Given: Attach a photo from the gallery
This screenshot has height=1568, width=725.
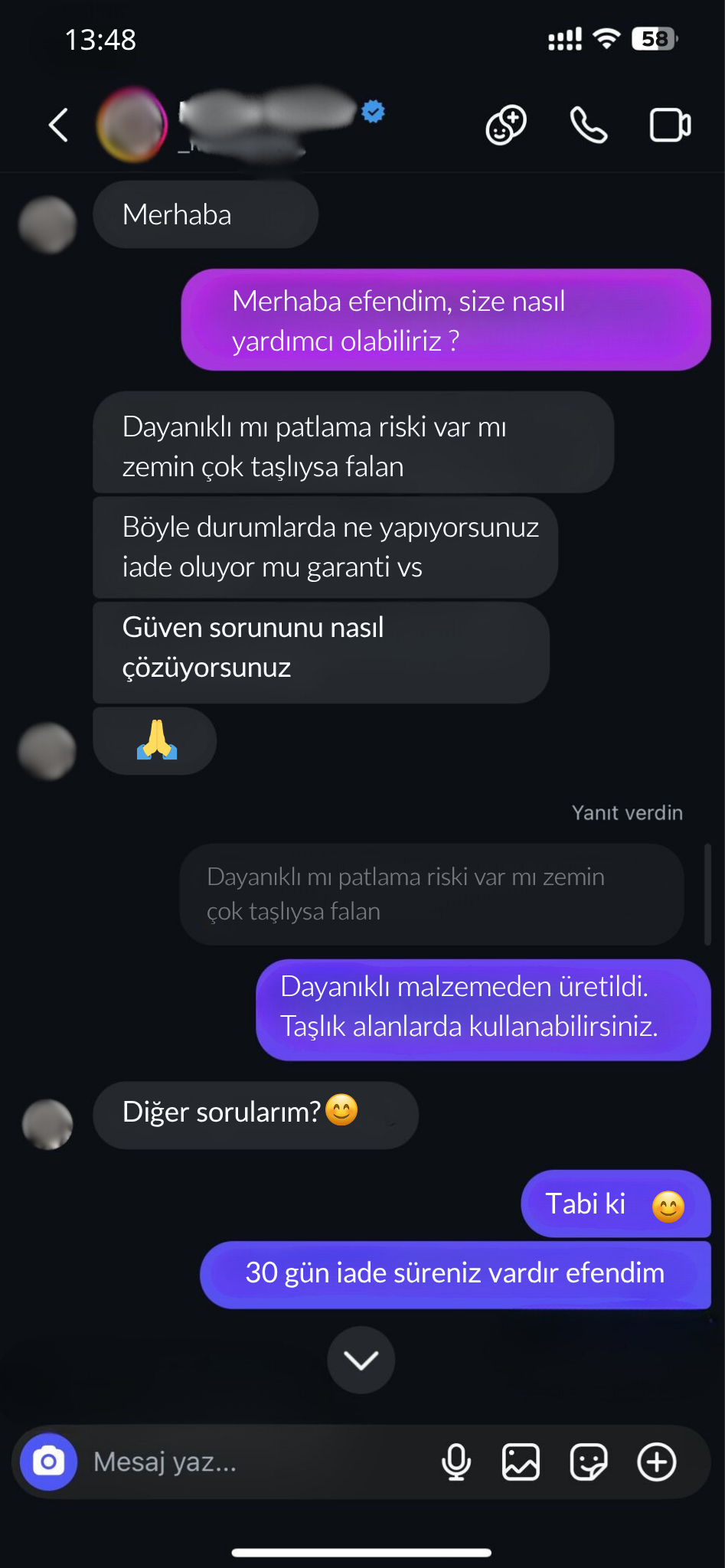Looking at the screenshot, I should click(x=521, y=1462).
